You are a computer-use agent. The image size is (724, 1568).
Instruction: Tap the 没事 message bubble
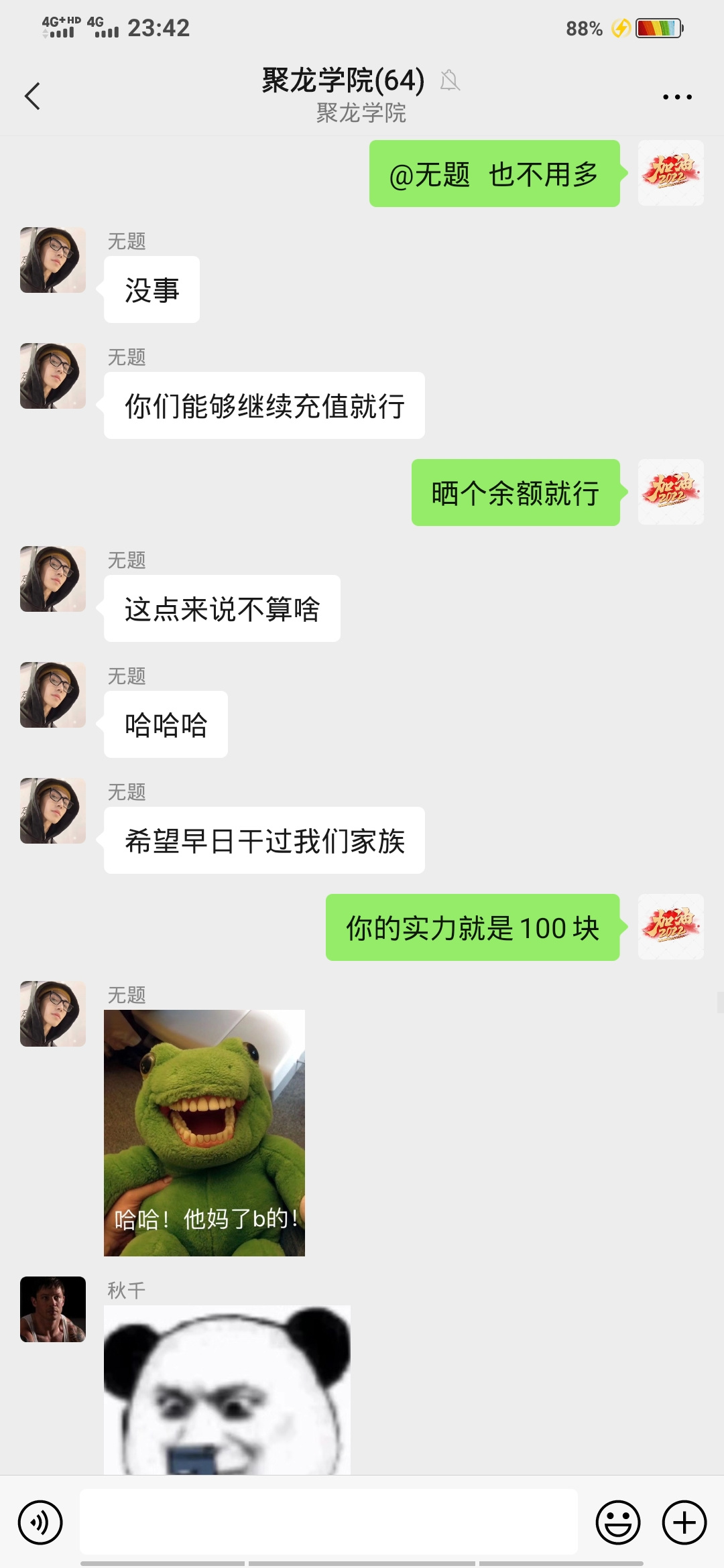(x=152, y=289)
